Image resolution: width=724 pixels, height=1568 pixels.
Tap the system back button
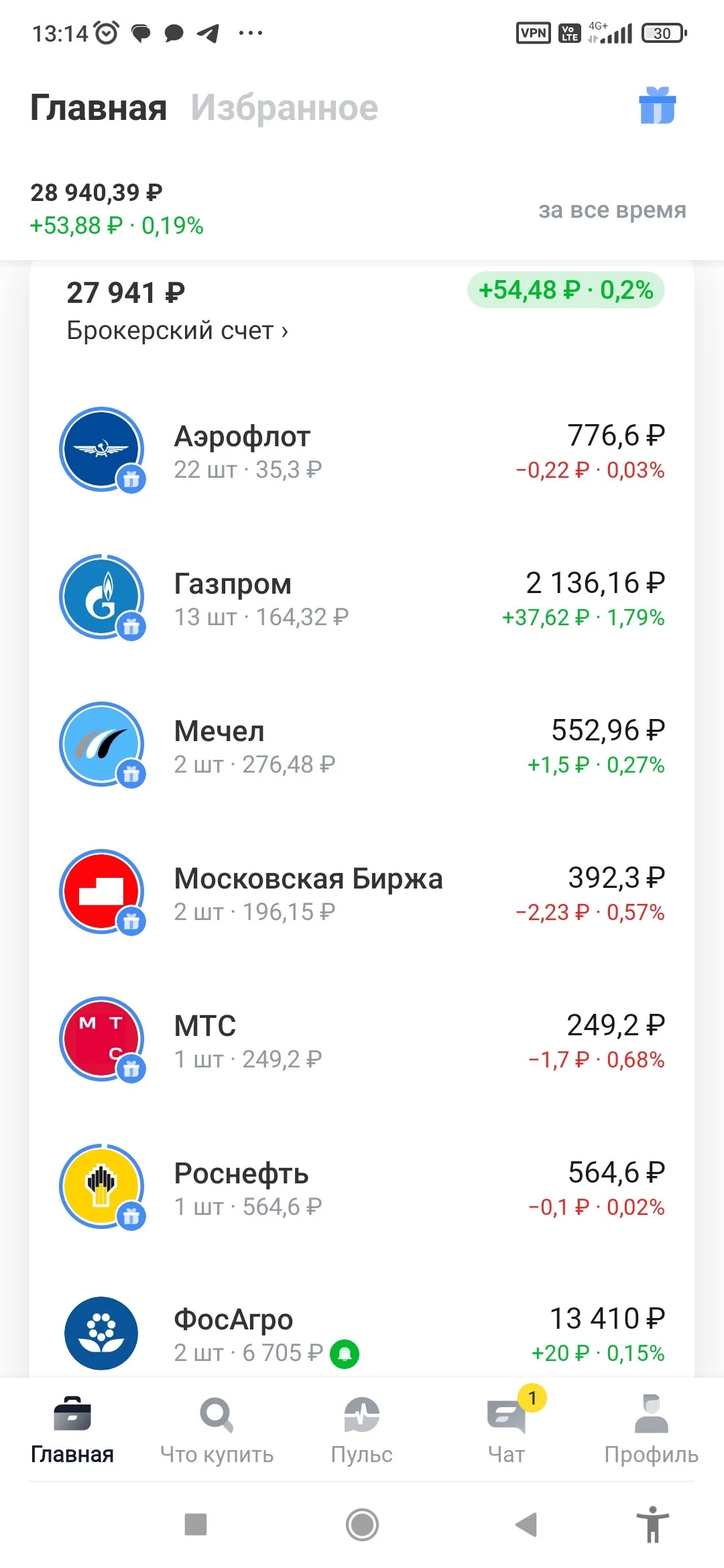[527, 1525]
